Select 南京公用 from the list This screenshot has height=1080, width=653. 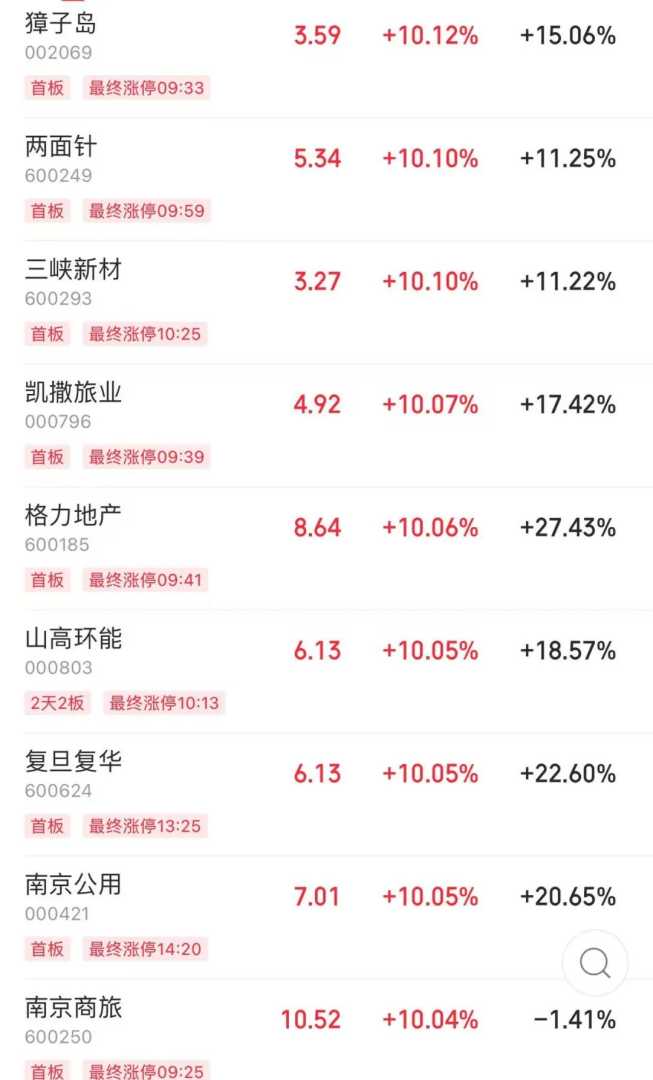coord(73,884)
